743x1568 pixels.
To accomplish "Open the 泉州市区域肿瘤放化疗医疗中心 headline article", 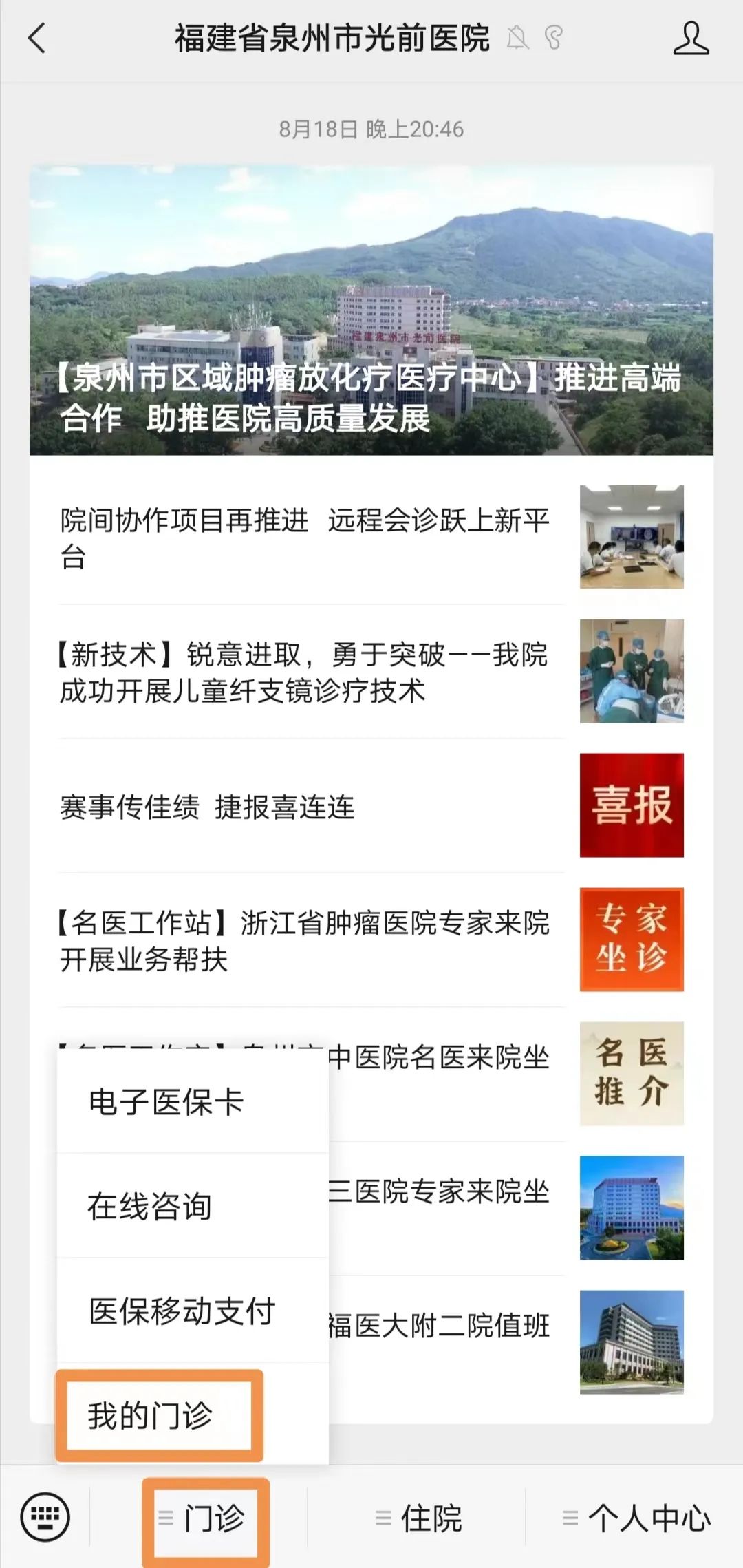I will pos(371,310).
